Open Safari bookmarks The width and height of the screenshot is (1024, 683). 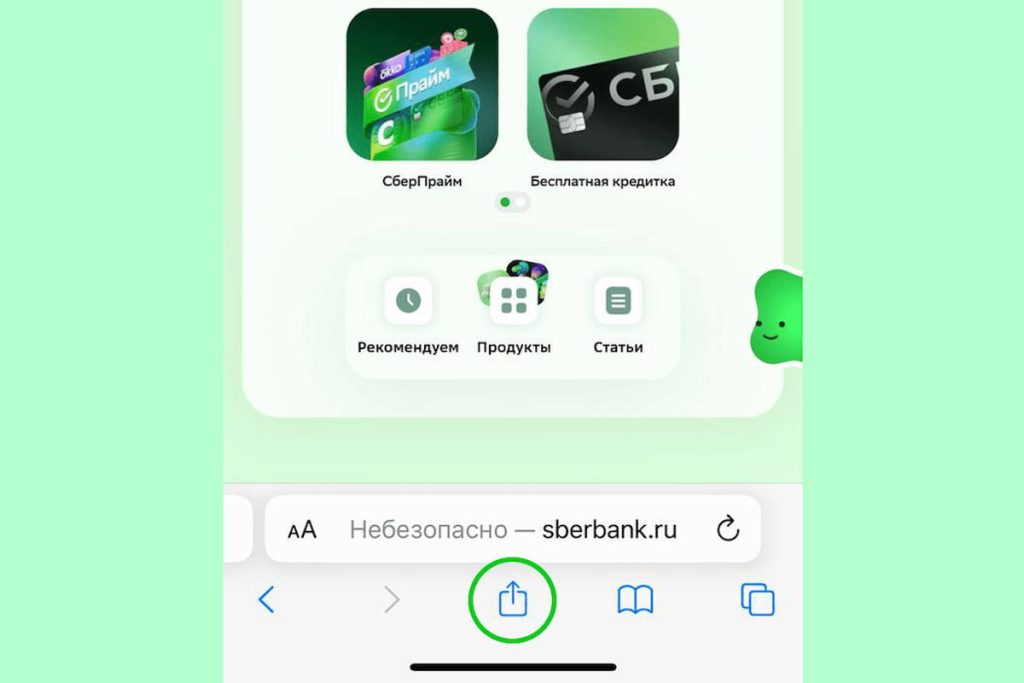[x=635, y=600]
